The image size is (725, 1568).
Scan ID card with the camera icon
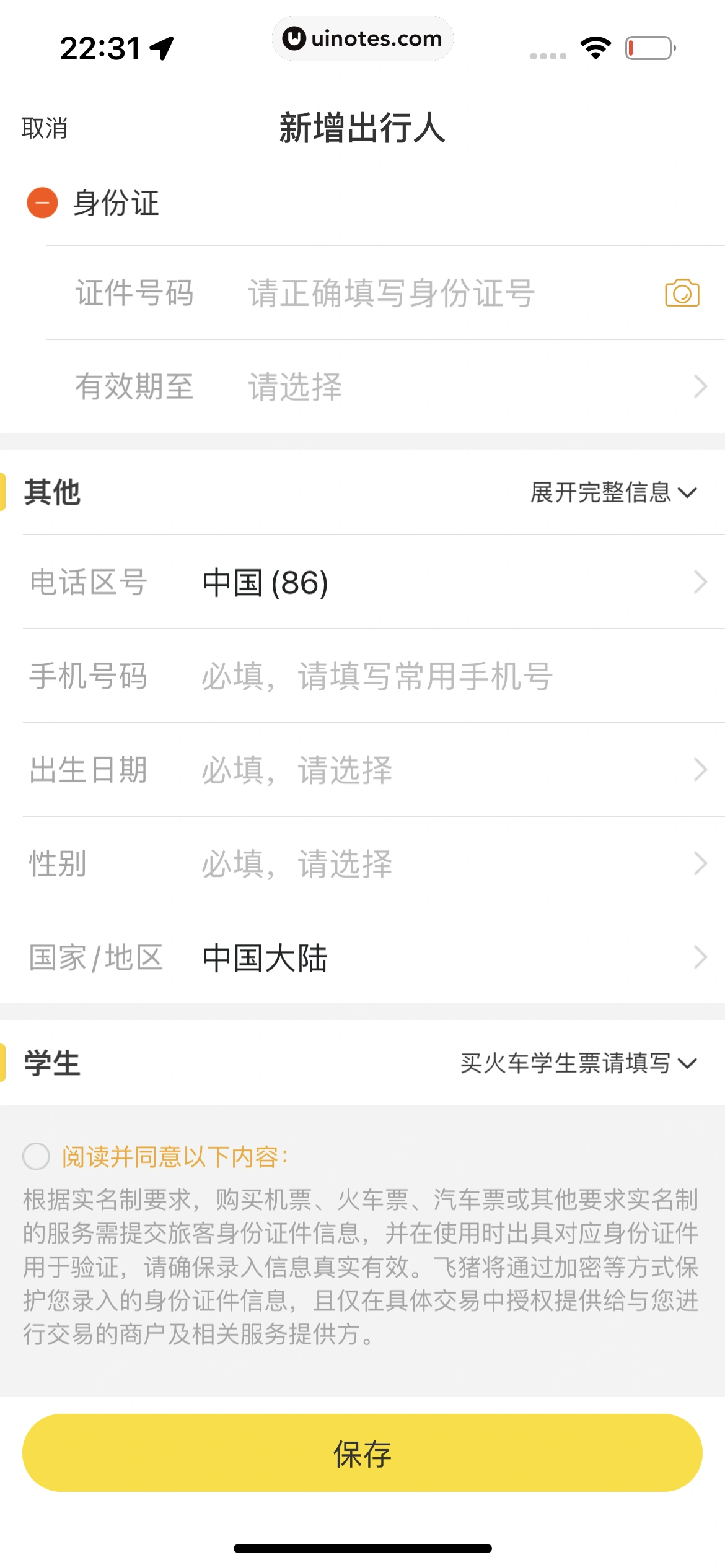pos(682,293)
